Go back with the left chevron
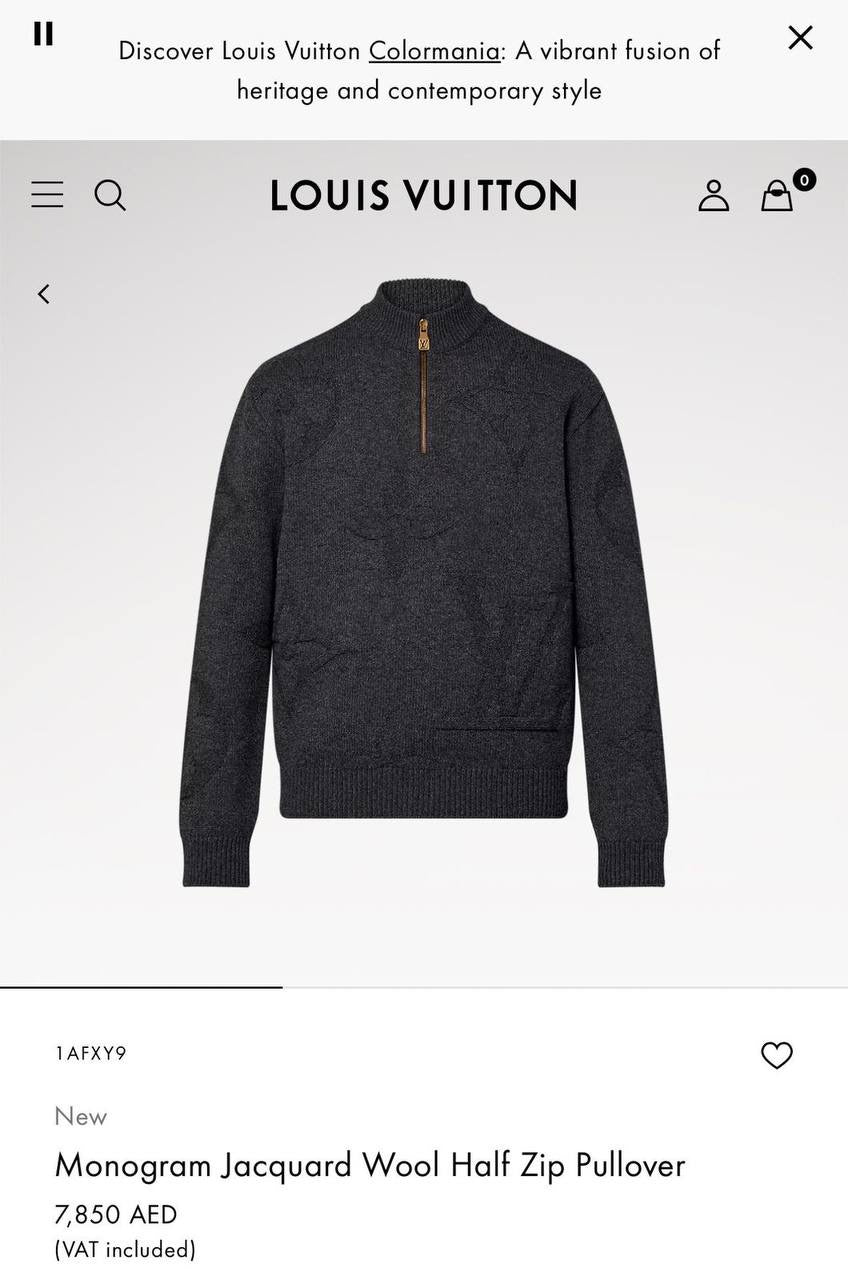The height and width of the screenshot is (1280, 848). [x=44, y=294]
